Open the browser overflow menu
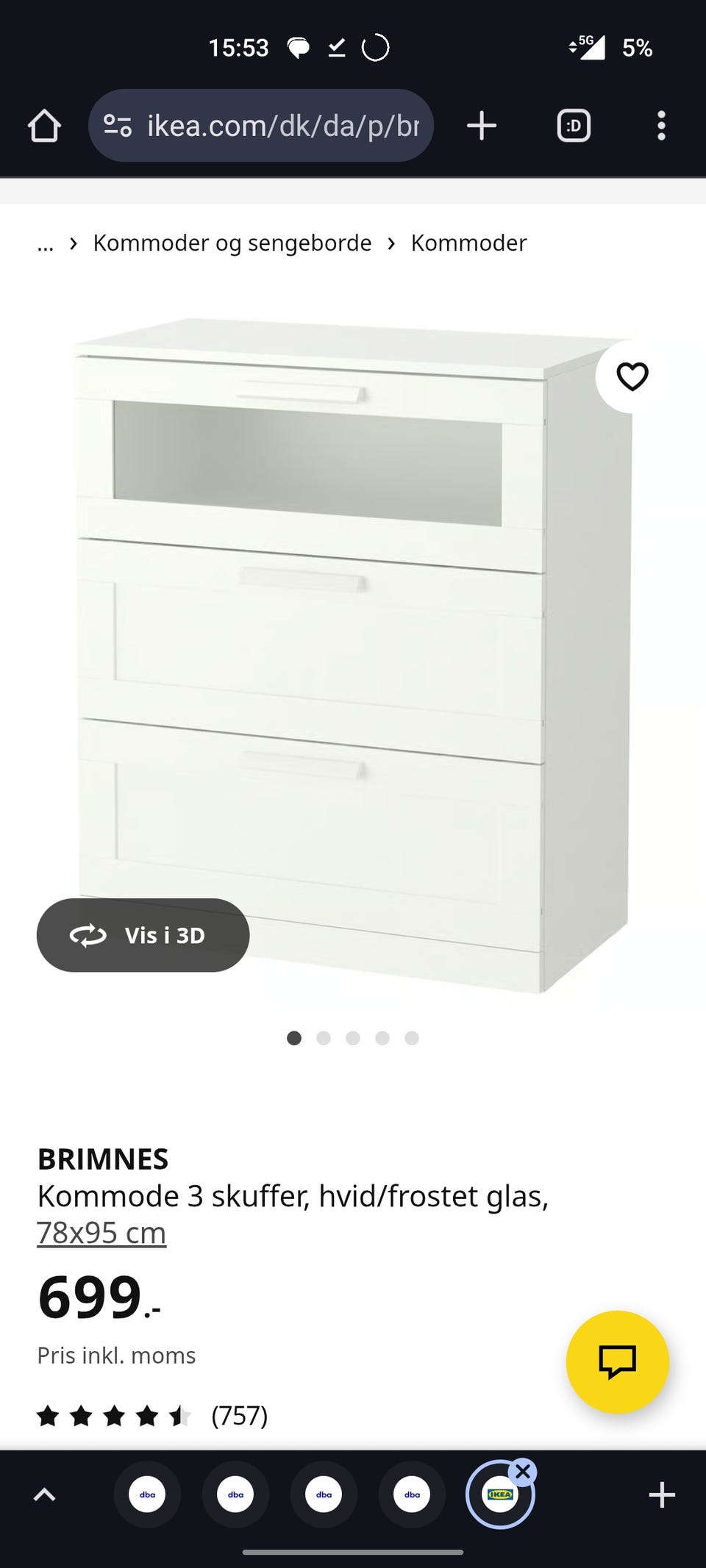706x1568 pixels. tap(661, 126)
